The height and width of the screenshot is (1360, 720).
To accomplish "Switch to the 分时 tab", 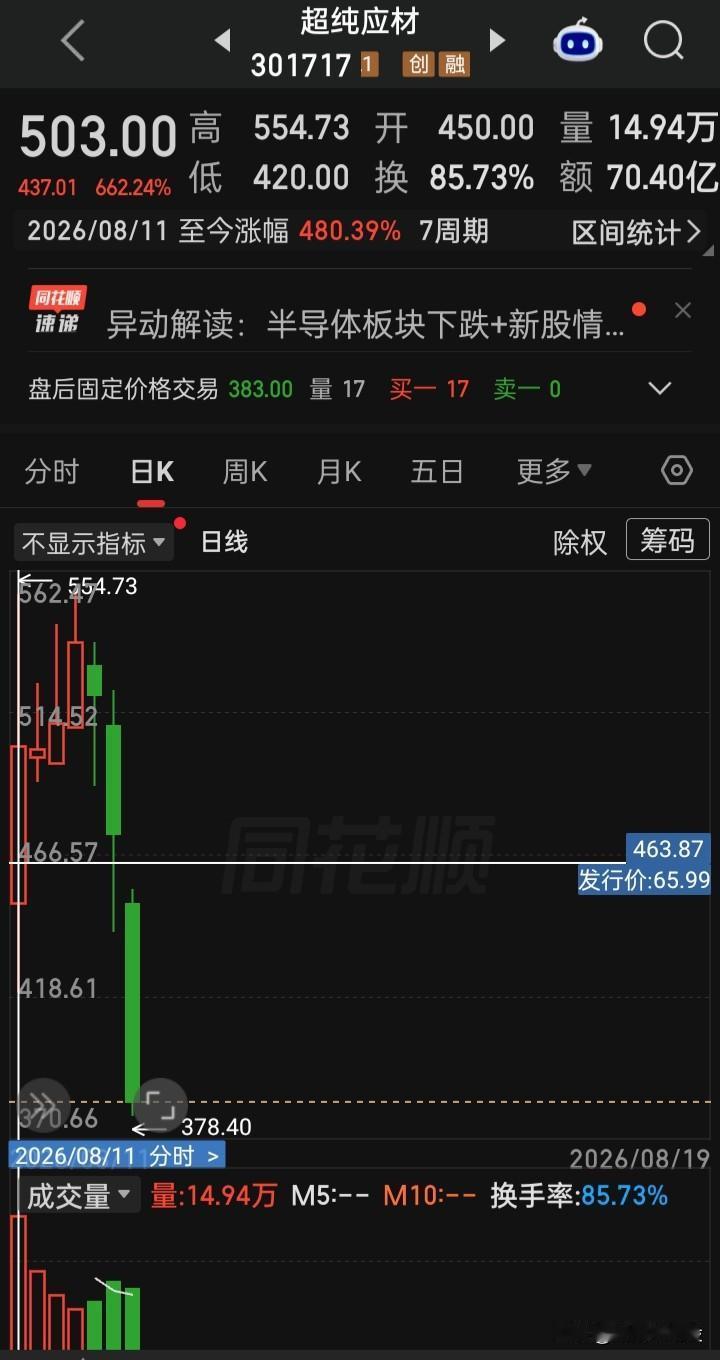I will tap(51, 471).
